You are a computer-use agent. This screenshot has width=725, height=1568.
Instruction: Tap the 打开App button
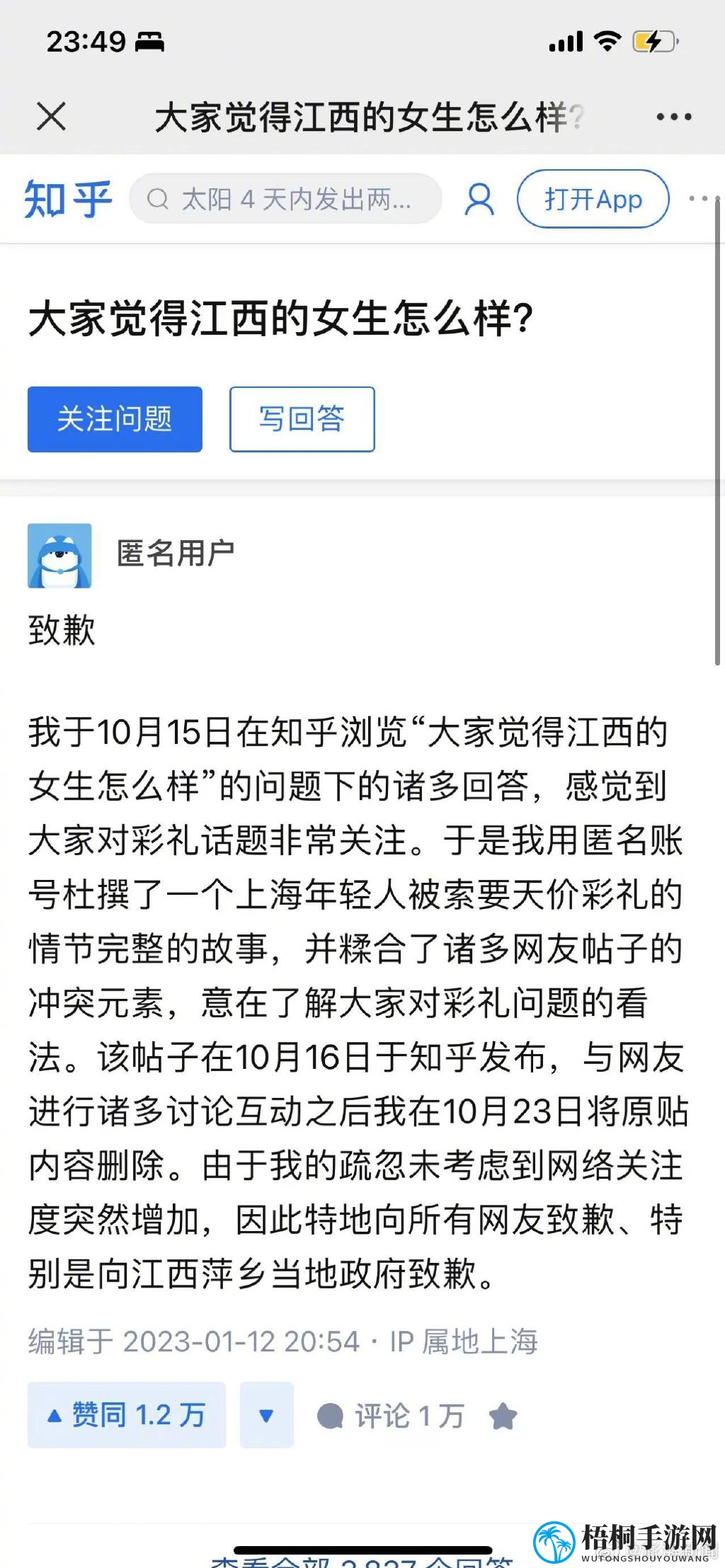[x=593, y=199]
